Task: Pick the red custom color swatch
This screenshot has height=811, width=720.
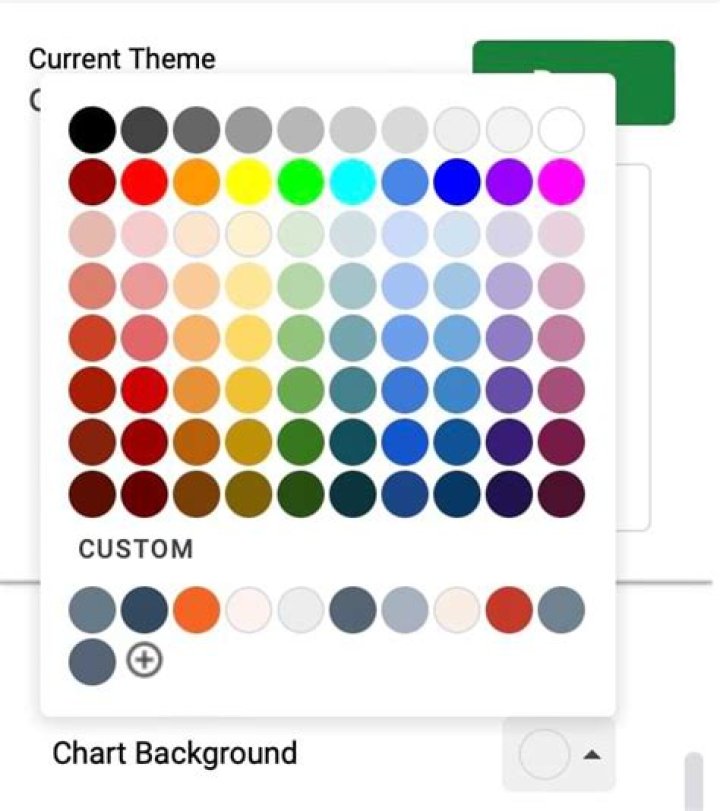Action: coord(509,610)
